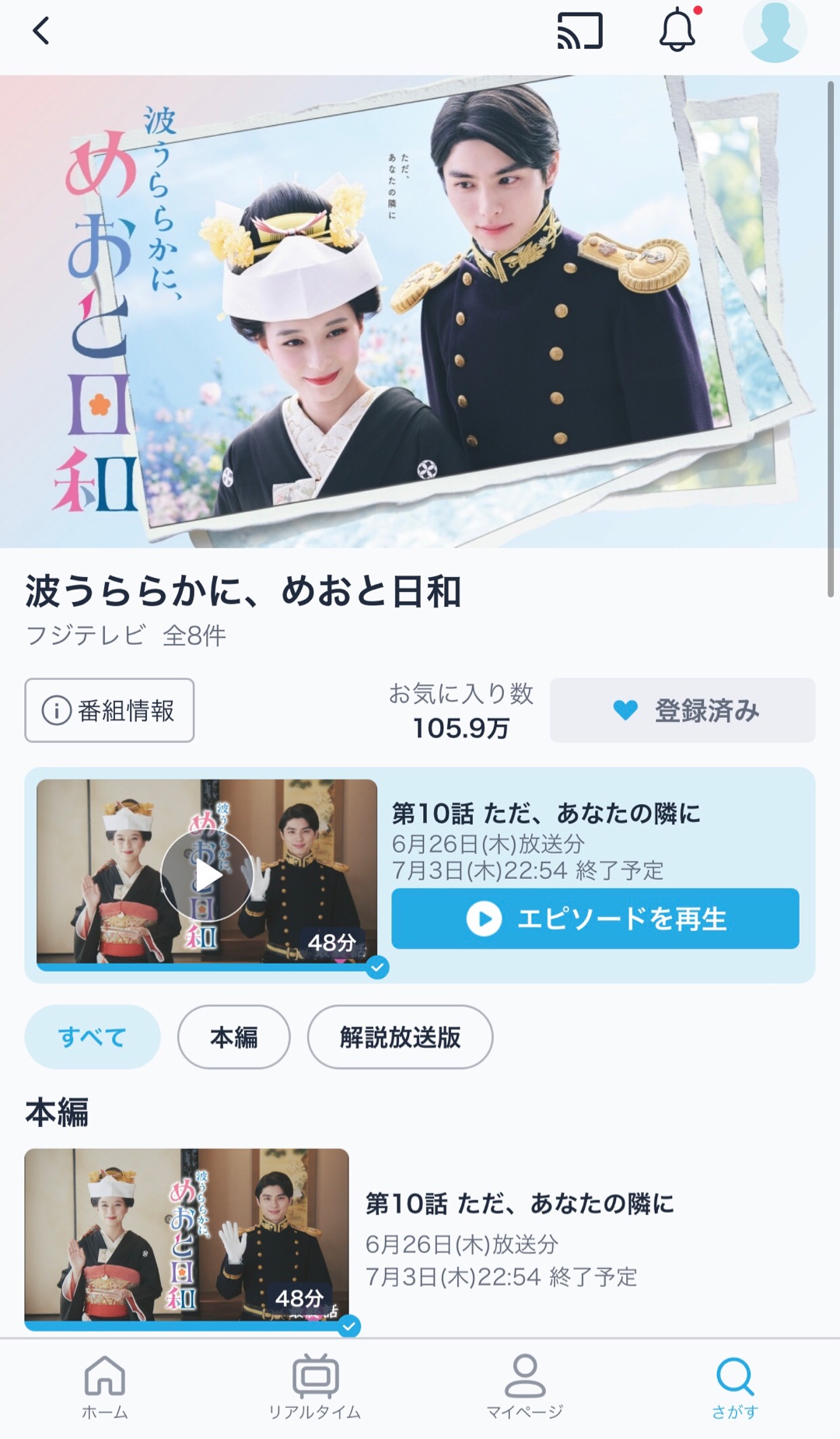Open the cast to device icon
This screenshot has height=1439, width=840.
[x=580, y=32]
